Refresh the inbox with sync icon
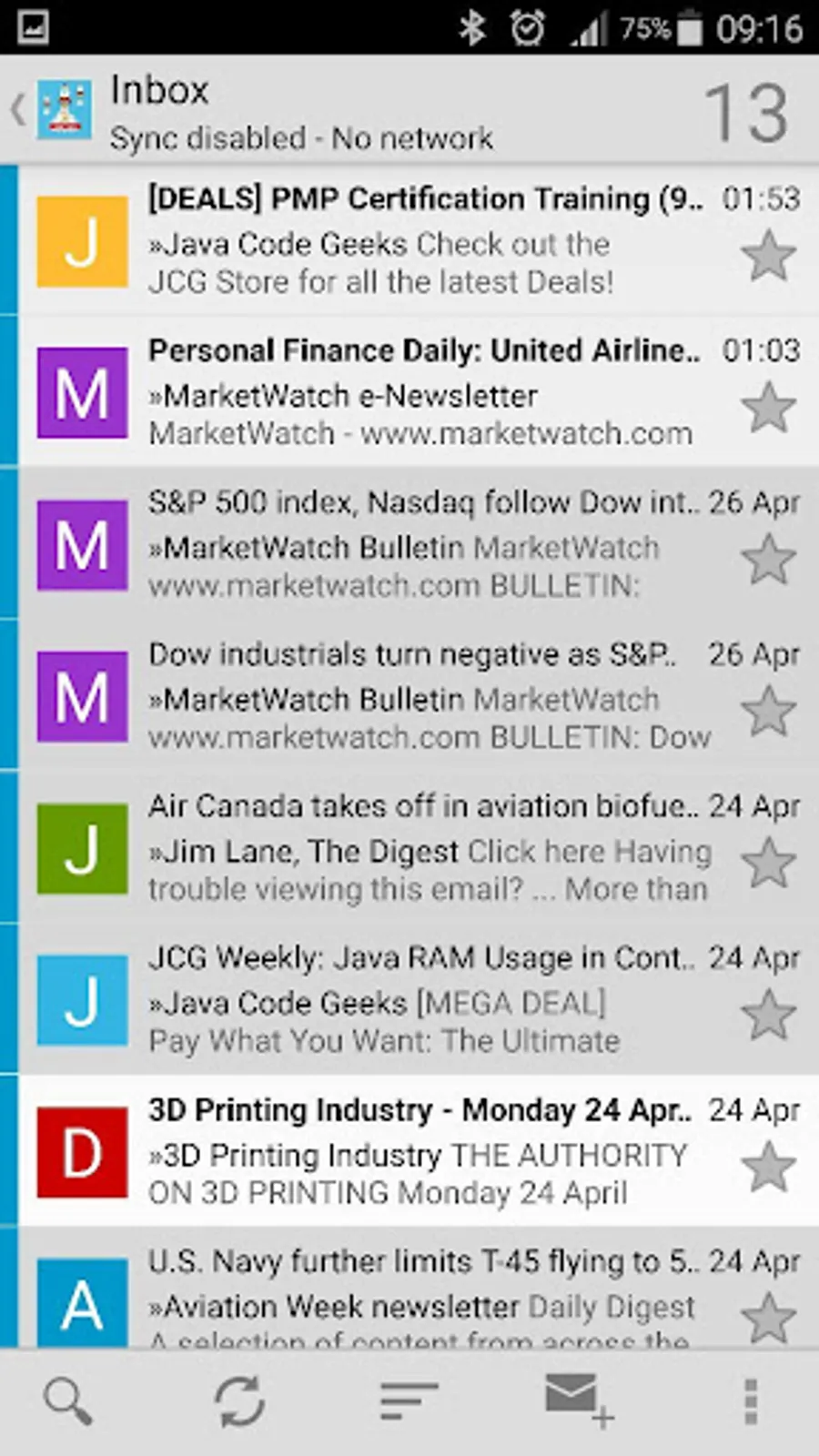 (x=239, y=1401)
